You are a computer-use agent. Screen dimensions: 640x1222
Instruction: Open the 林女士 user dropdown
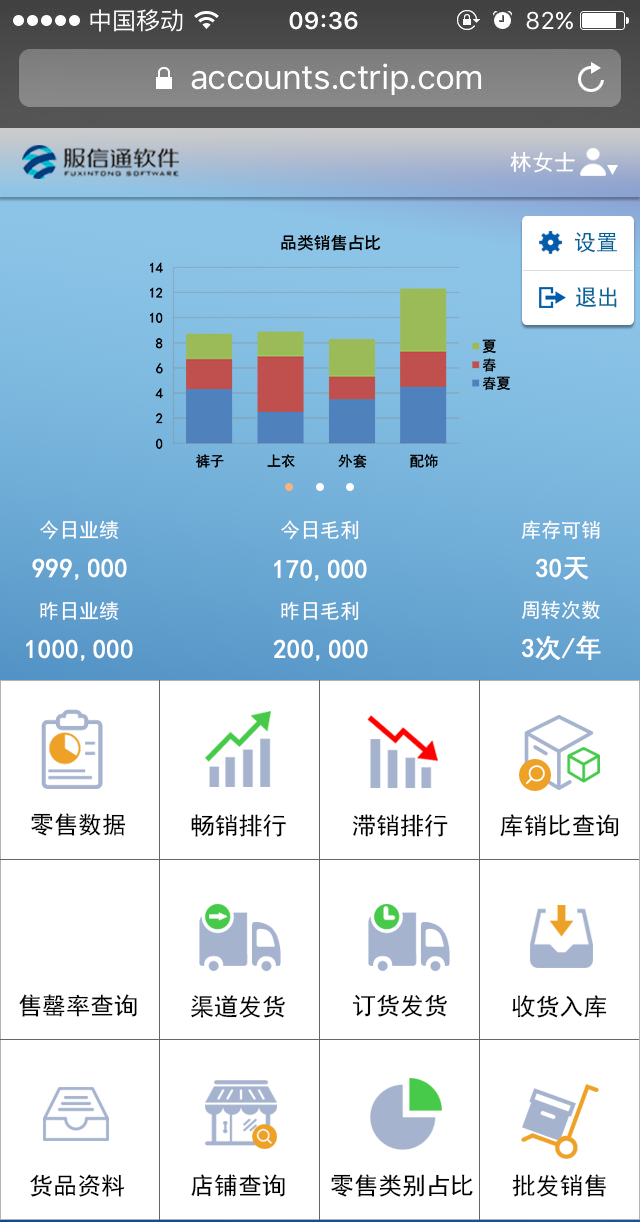[x=565, y=162]
